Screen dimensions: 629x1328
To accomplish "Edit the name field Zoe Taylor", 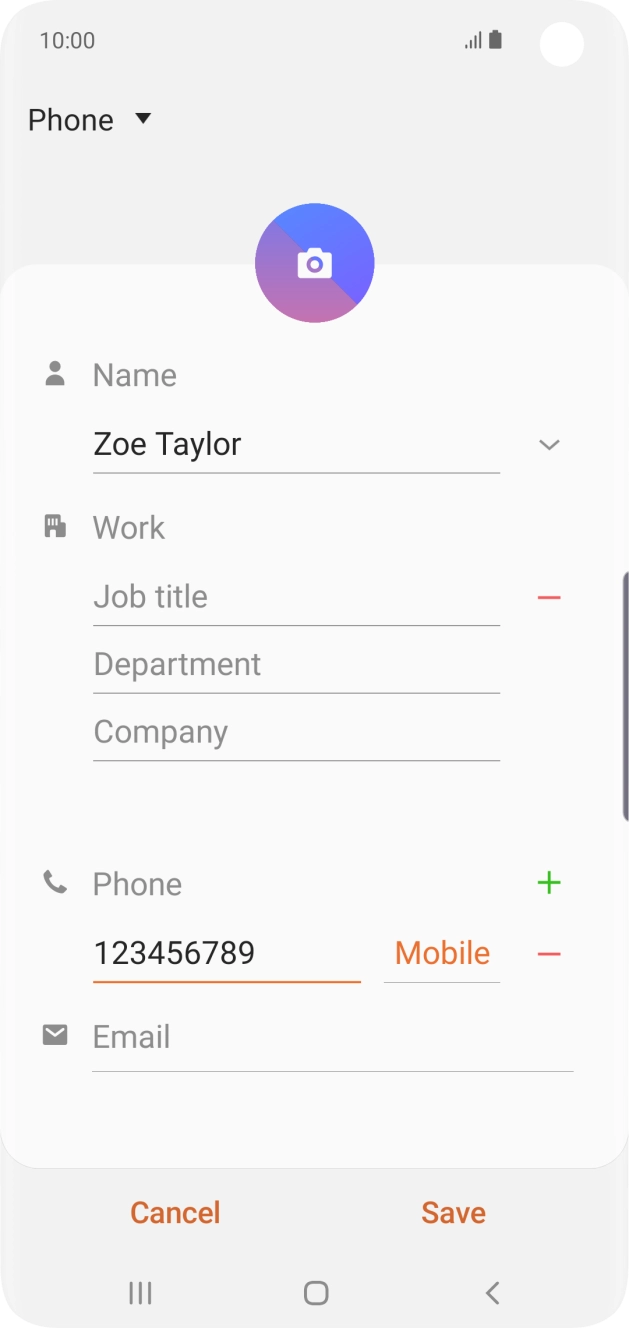I will pyautogui.click(x=295, y=444).
